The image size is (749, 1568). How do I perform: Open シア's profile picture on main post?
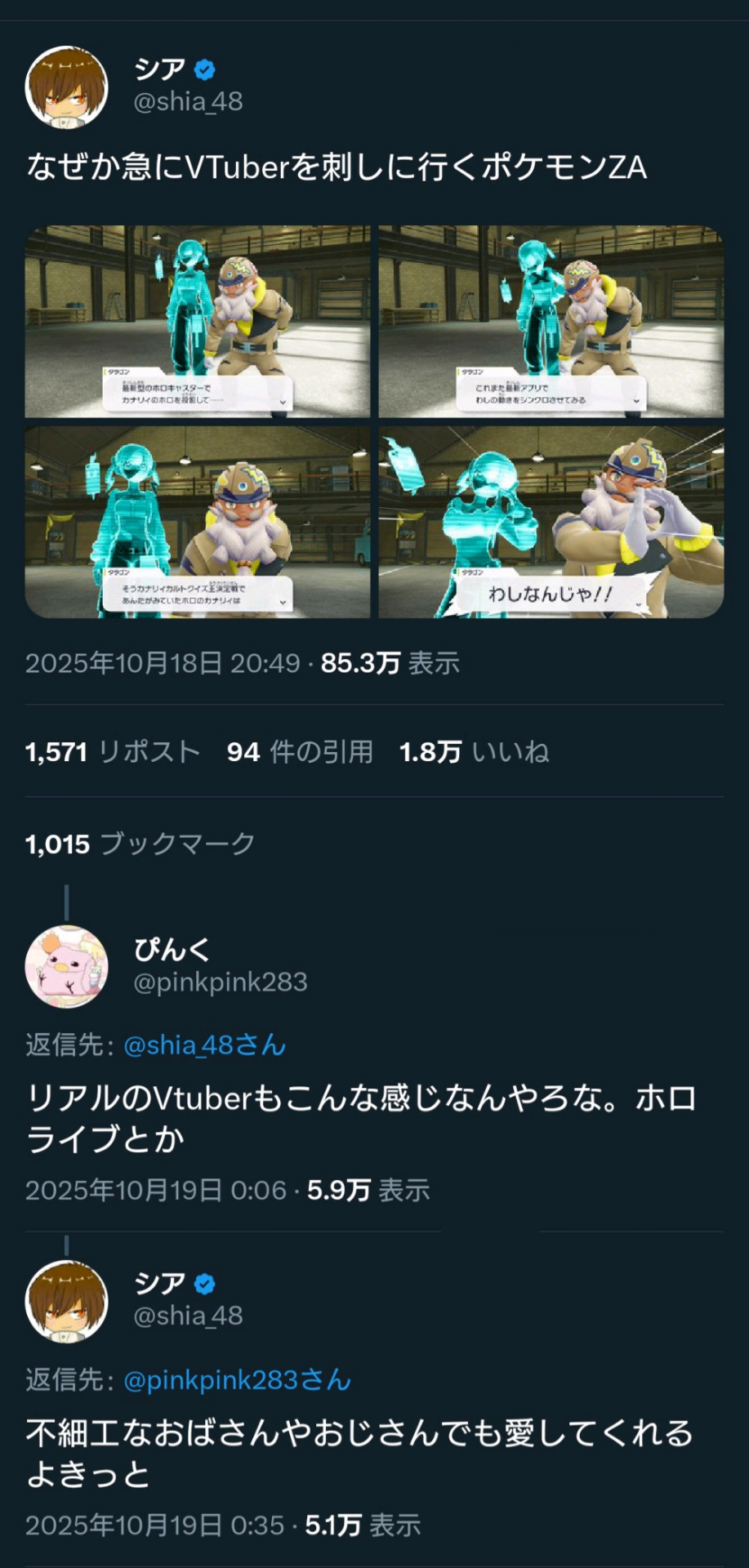tap(67, 87)
